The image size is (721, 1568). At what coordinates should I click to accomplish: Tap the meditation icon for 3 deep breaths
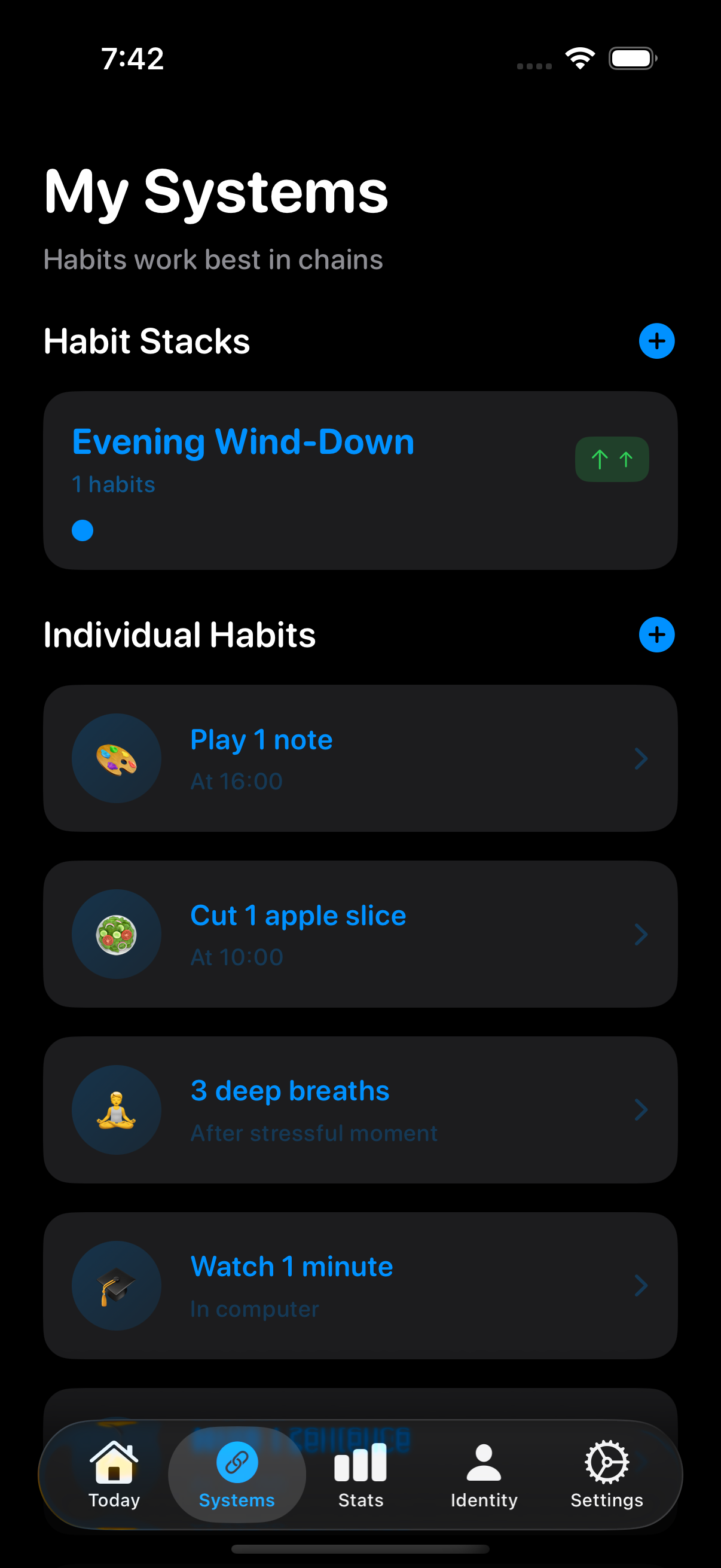(116, 1109)
